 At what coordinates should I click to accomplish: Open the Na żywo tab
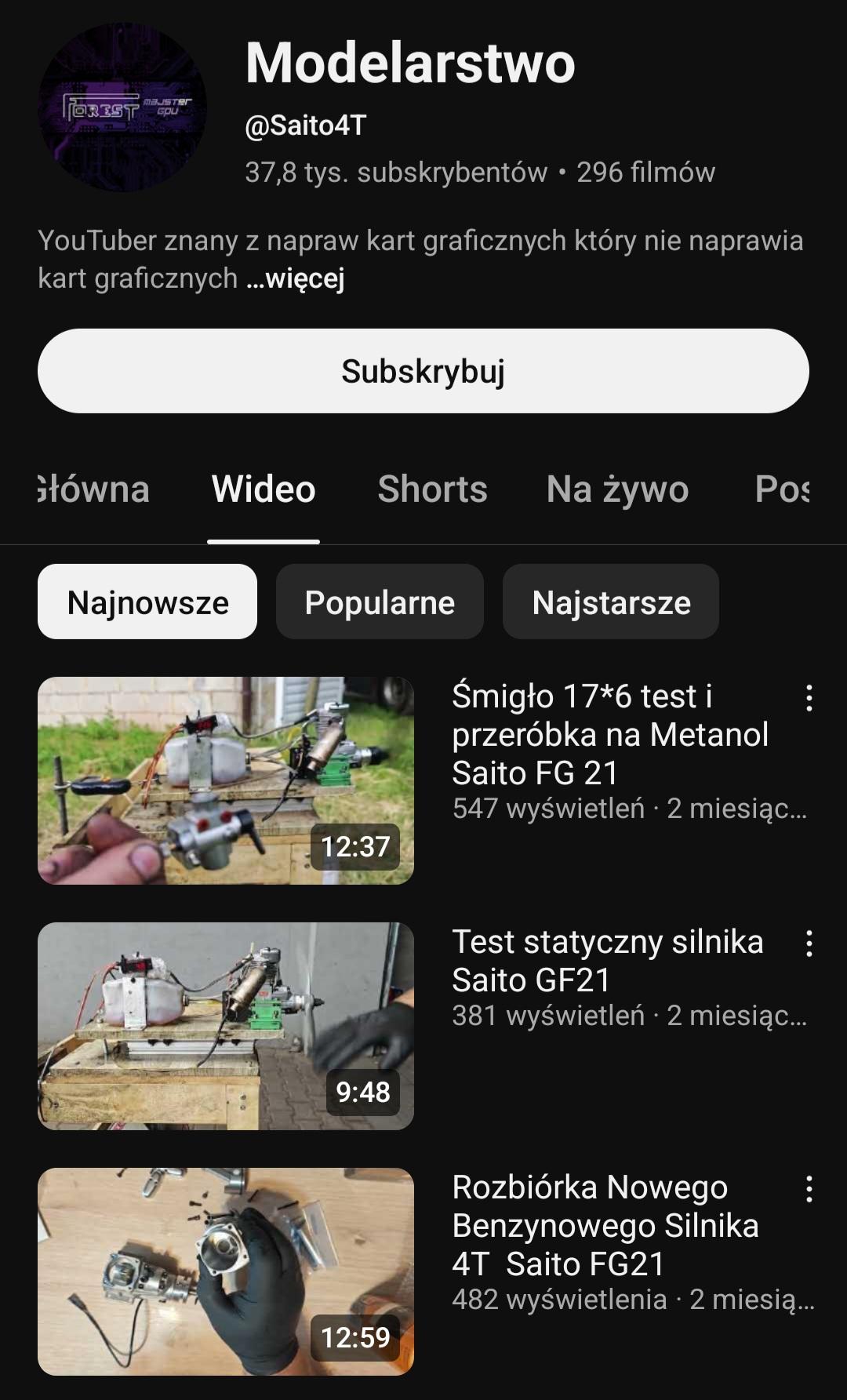click(617, 489)
